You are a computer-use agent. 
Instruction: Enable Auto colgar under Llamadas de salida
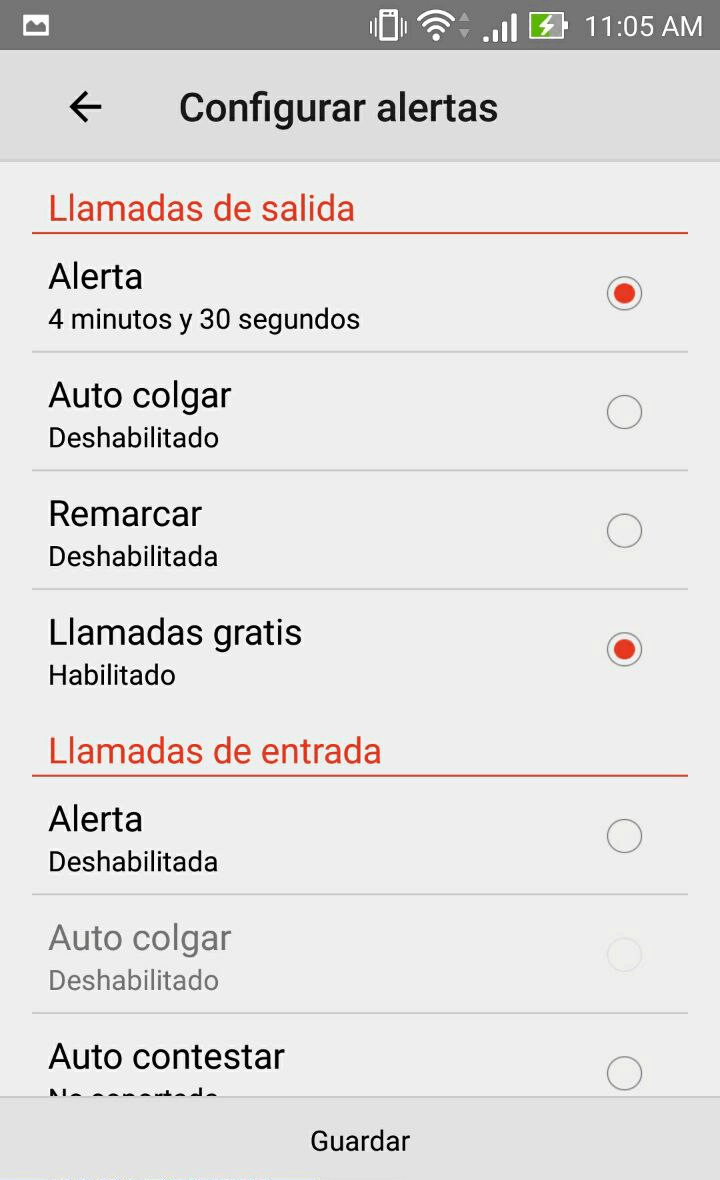624,412
